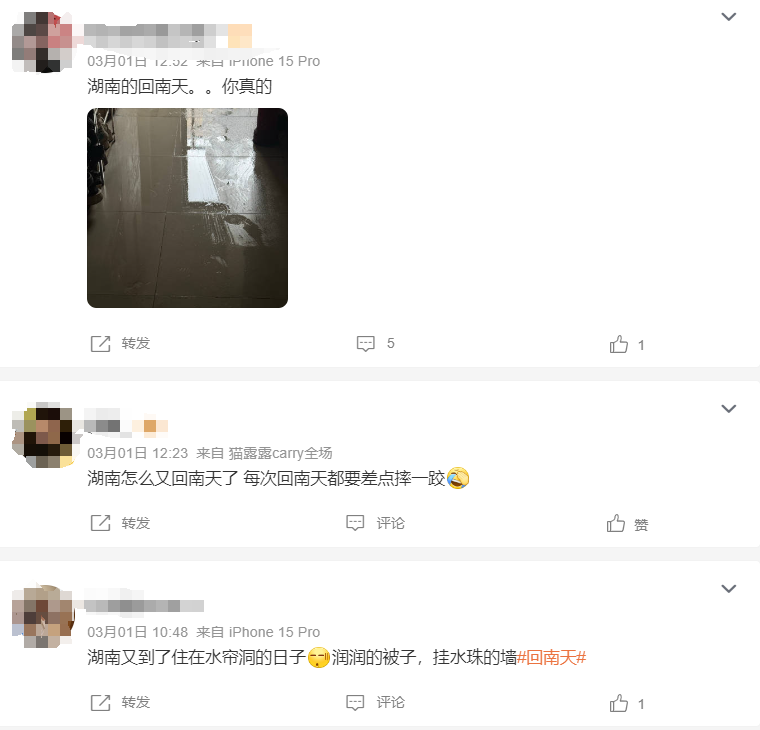Open the avatar of the 12:52 poster
Viewport: 760px width, 730px height.
point(41,41)
